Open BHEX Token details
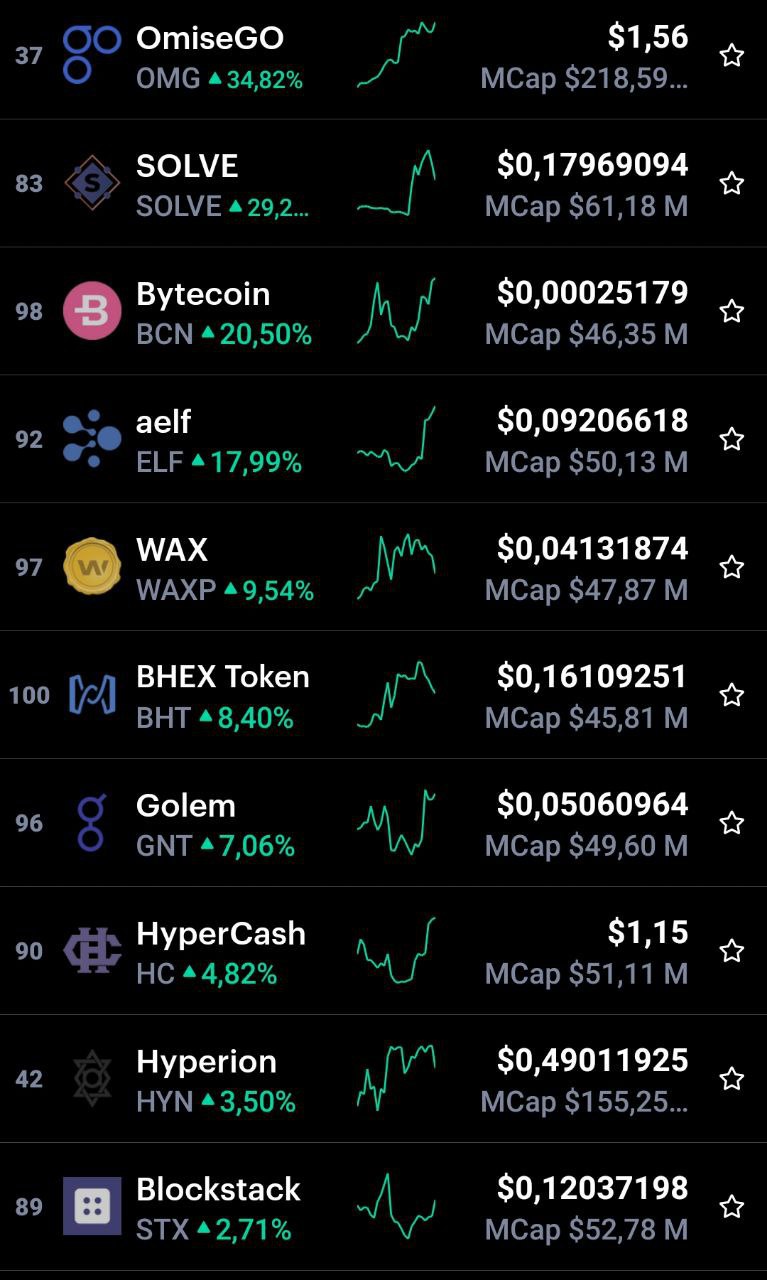Viewport: 767px width, 1280px height. [383, 696]
